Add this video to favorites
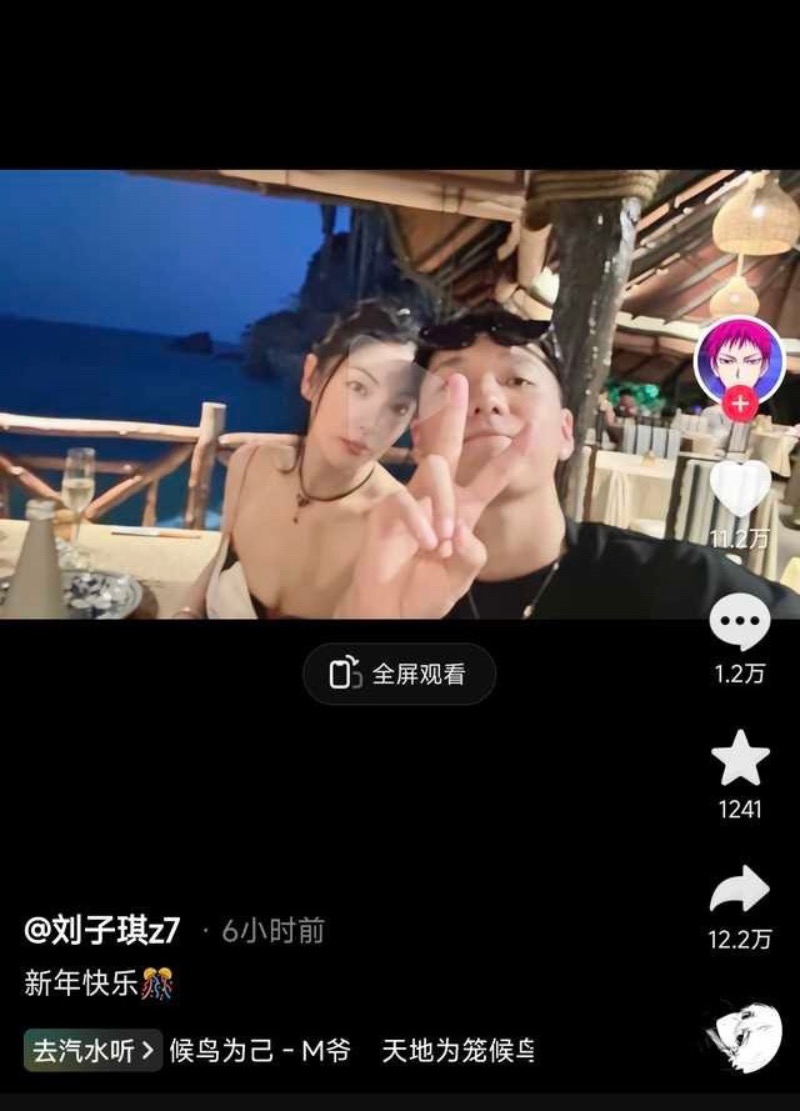The width and height of the screenshot is (800, 1111). tap(740, 759)
